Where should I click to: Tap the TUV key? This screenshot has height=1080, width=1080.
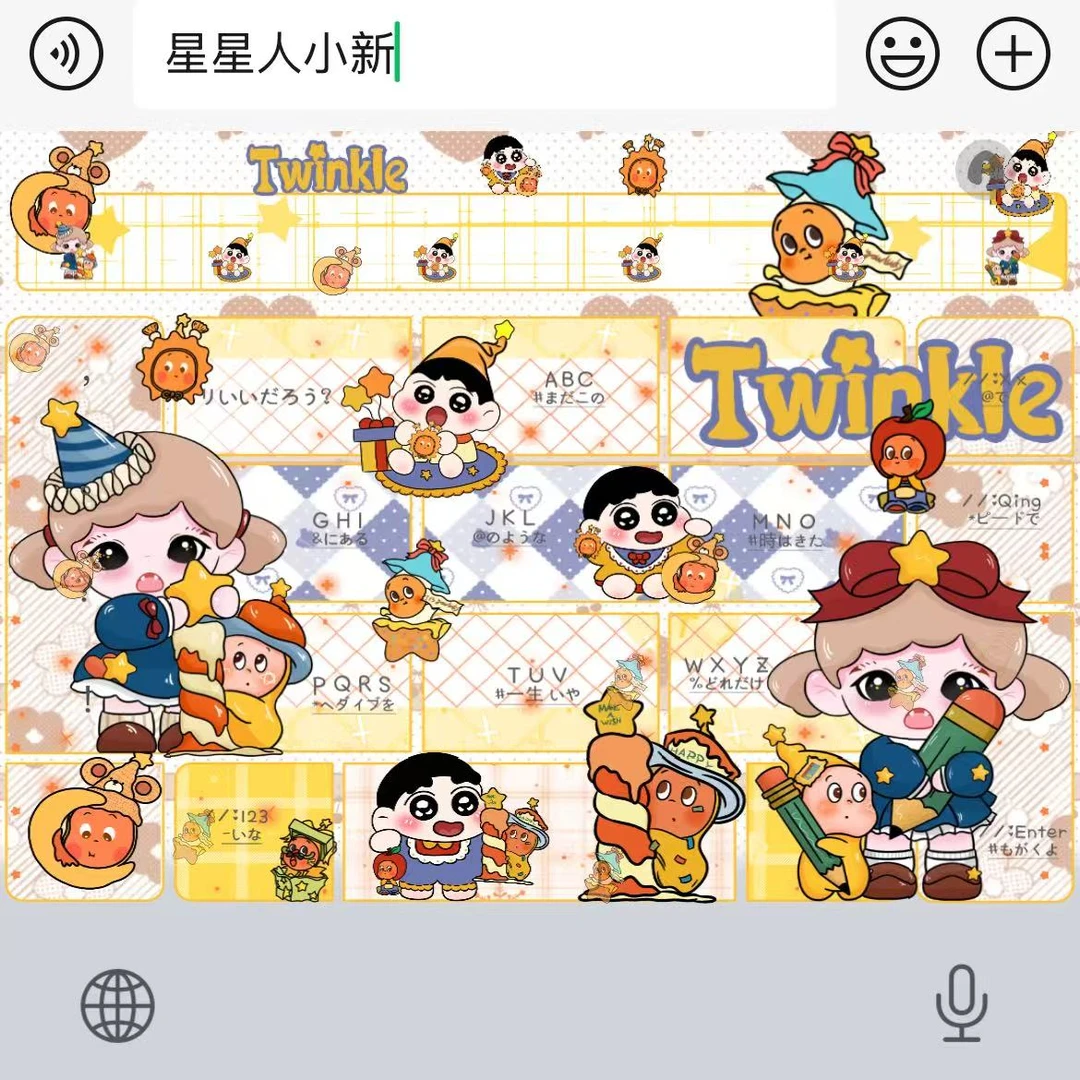542,682
